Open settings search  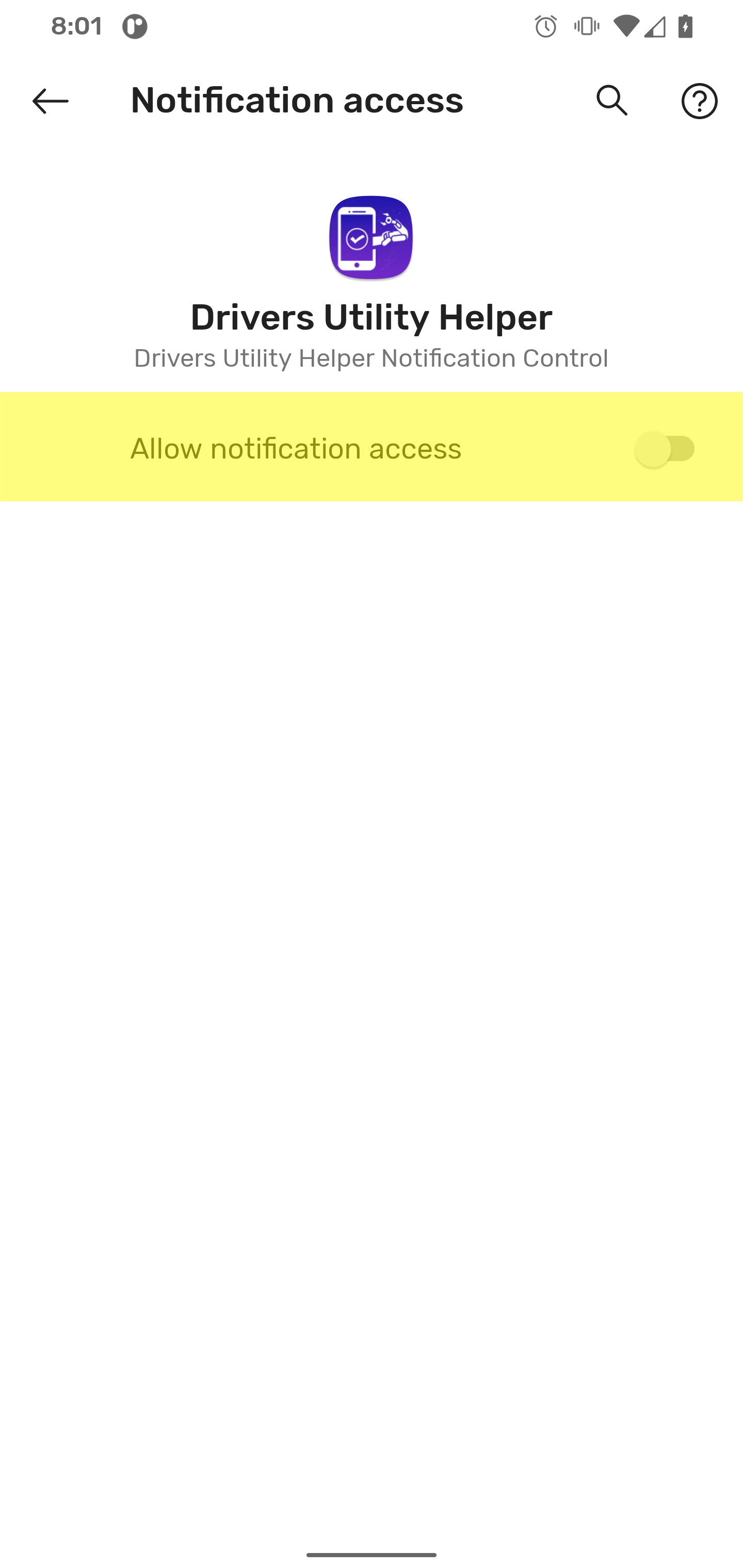click(611, 101)
